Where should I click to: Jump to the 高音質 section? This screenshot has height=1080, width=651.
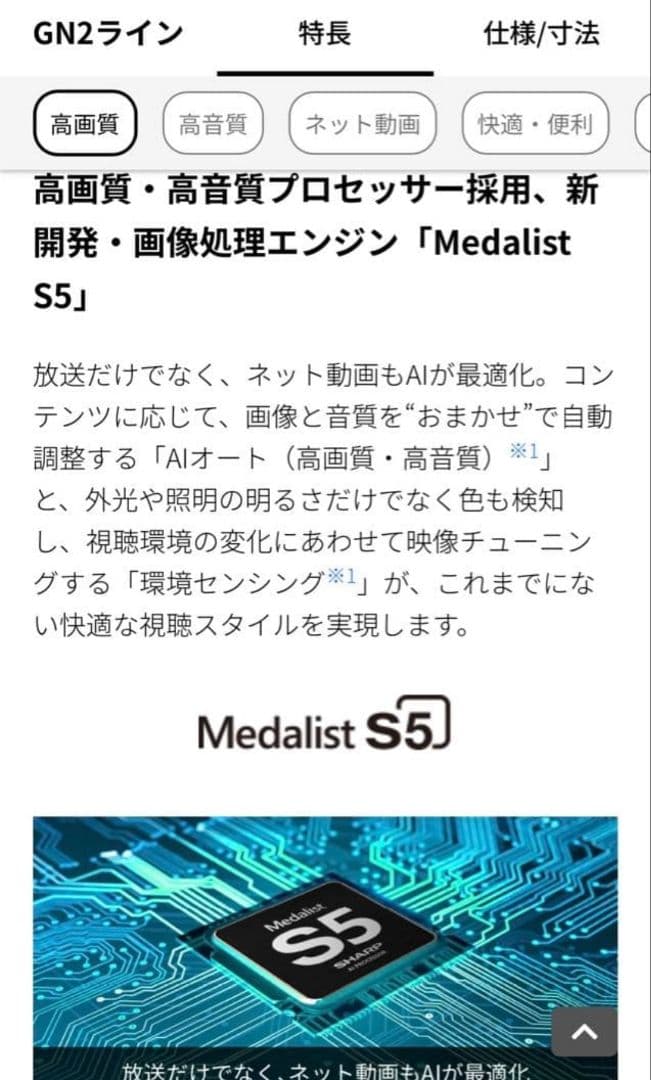212,124
